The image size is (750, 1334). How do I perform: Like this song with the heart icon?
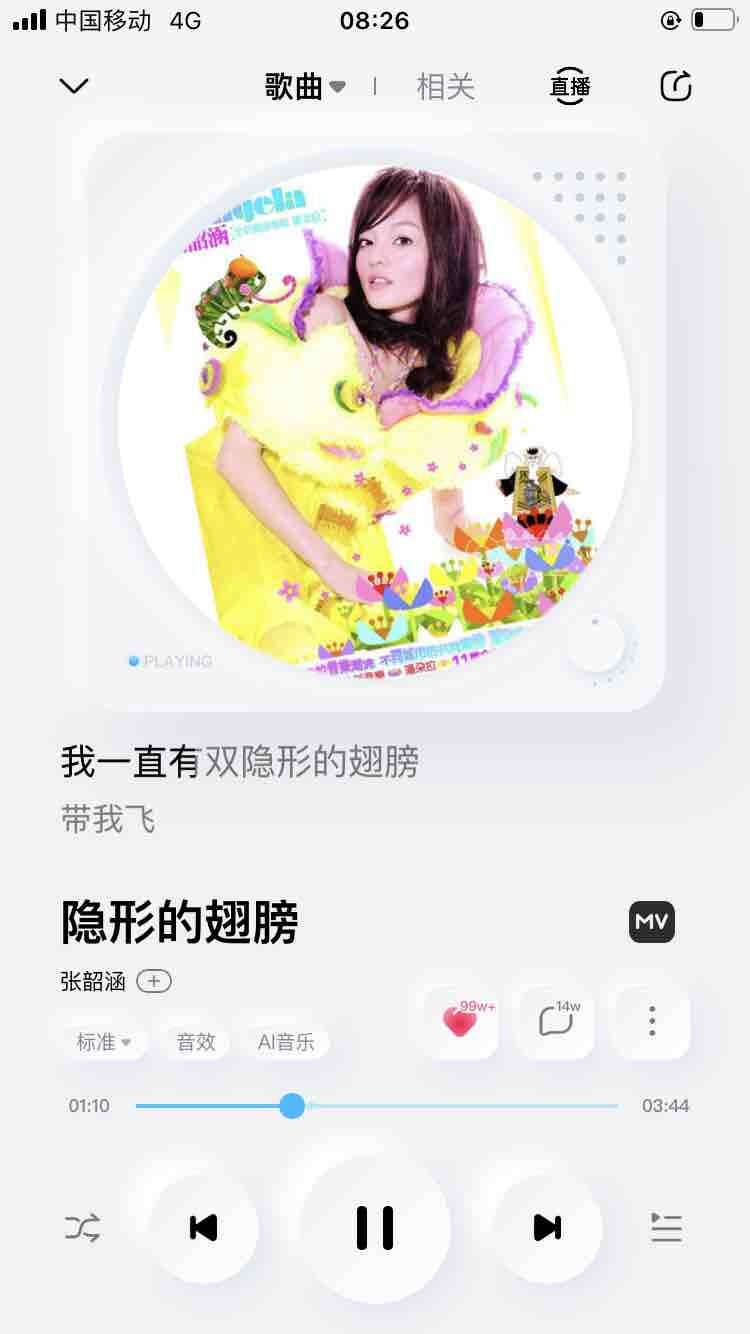pos(460,1021)
